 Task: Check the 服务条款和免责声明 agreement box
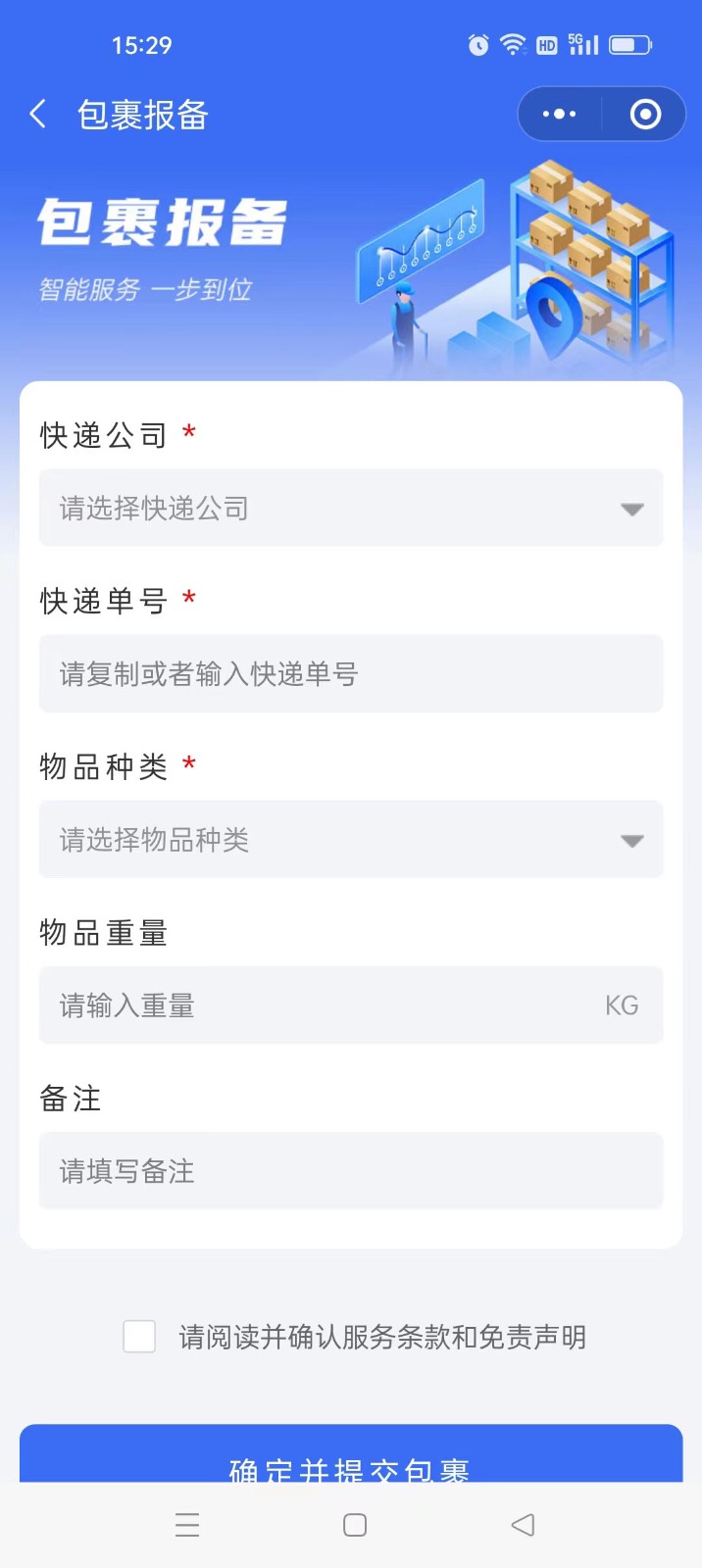click(x=139, y=1337)
